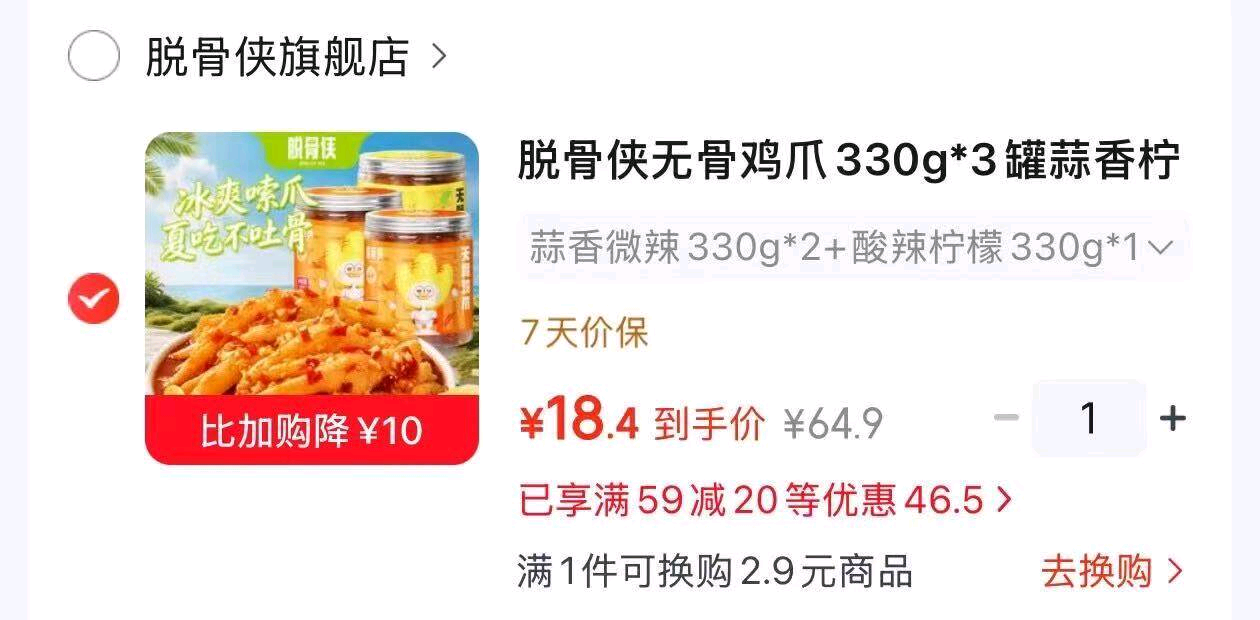Tap 去换购 to redeem the add-on

pyautogui.click(x=1112, y=572)
